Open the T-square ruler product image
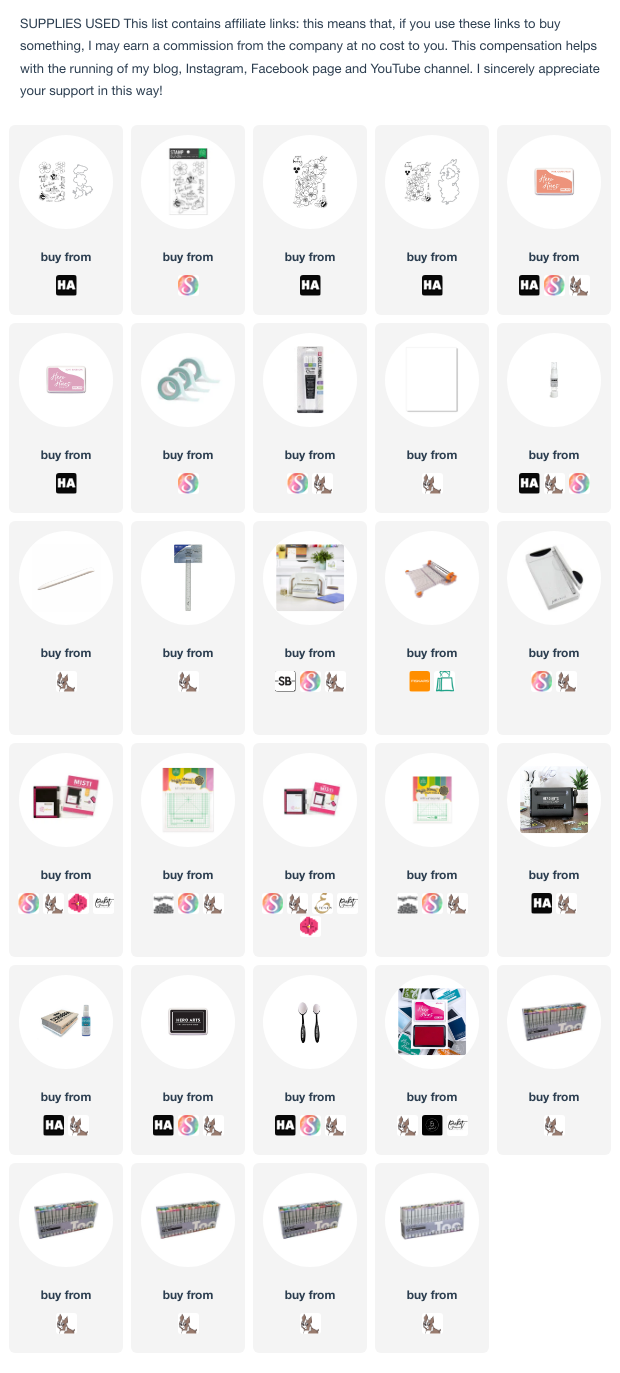The image size is (620, 1373). coord(188,578)
